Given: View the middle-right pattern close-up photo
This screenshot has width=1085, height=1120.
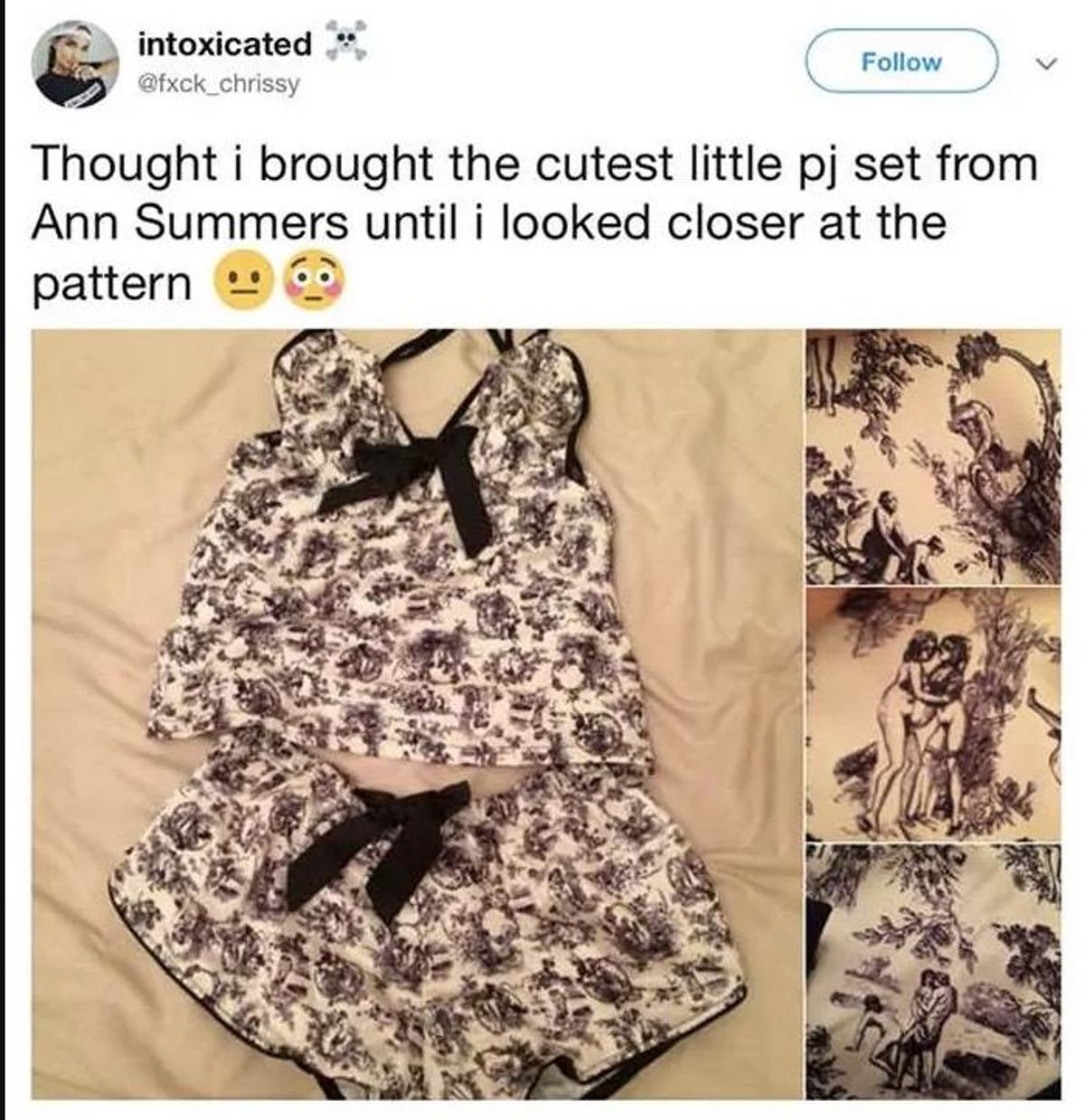Looking at the screenshot, I should (932, 713).
